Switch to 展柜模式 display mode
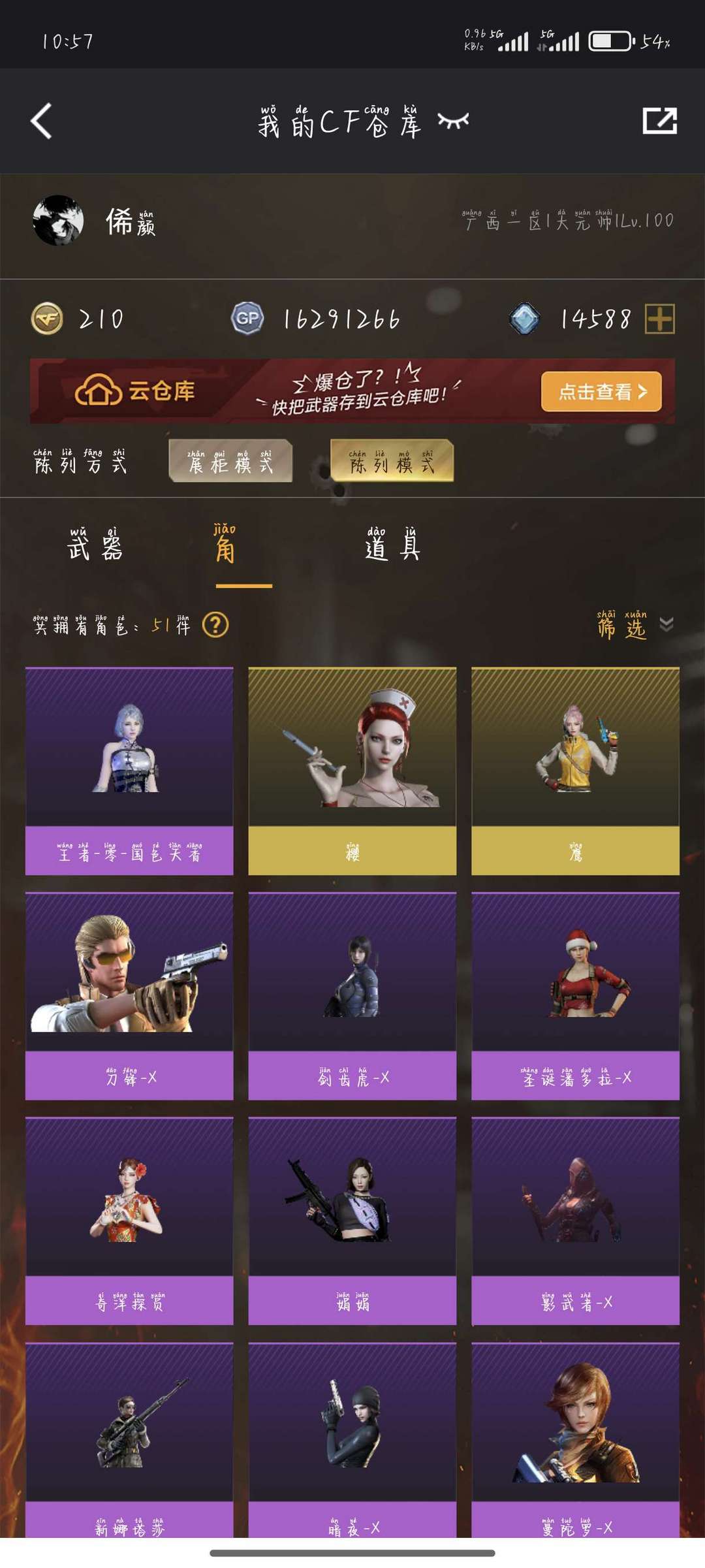Viewport: 705px width, 1568px height. tap(230, 461)
